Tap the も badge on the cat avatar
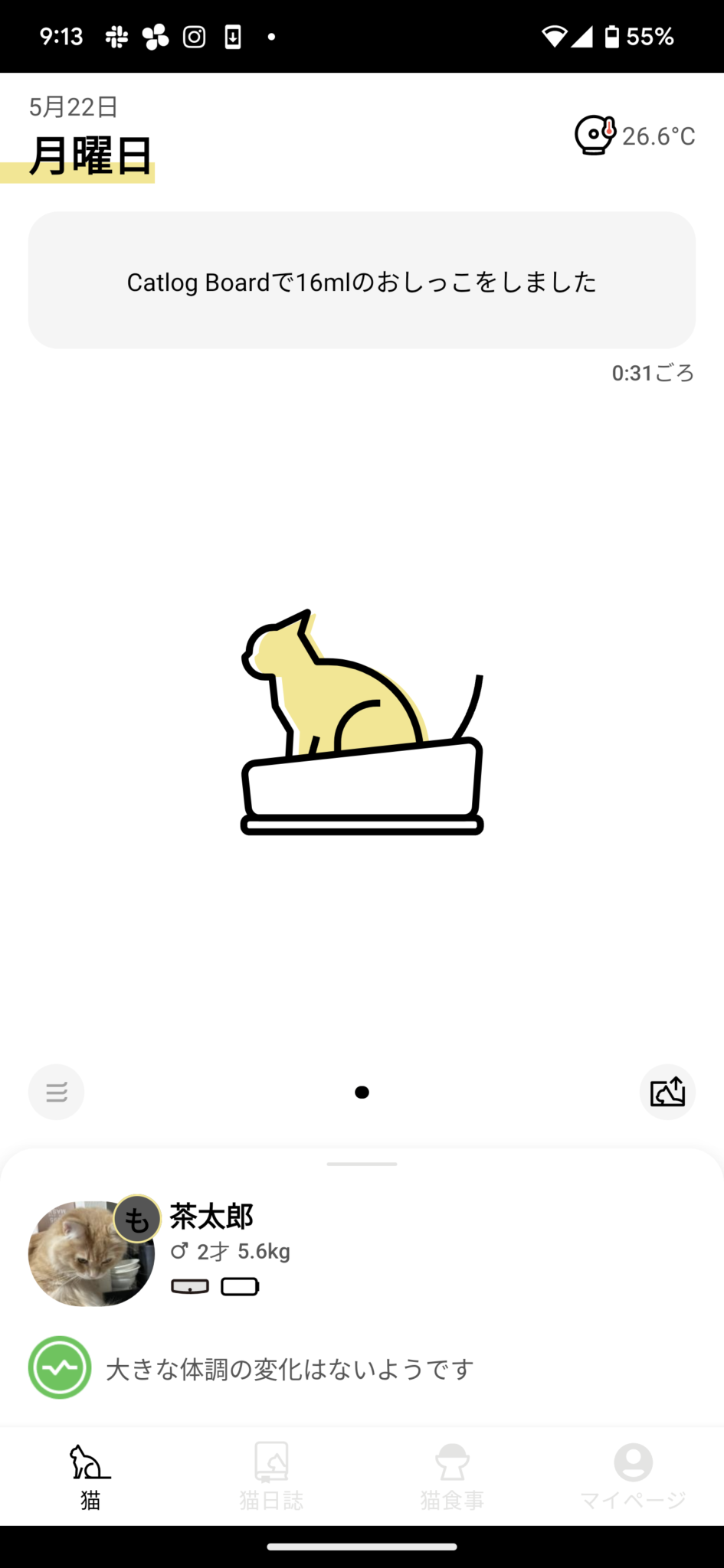 pyautogui.click(x=137, y=1217)
